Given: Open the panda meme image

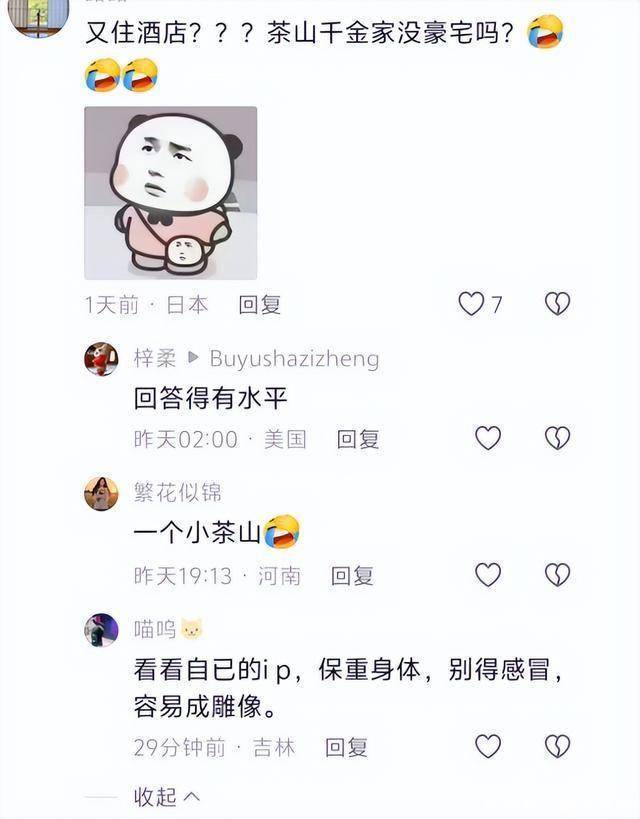Looking at the screenshot, I should (170, 193).
